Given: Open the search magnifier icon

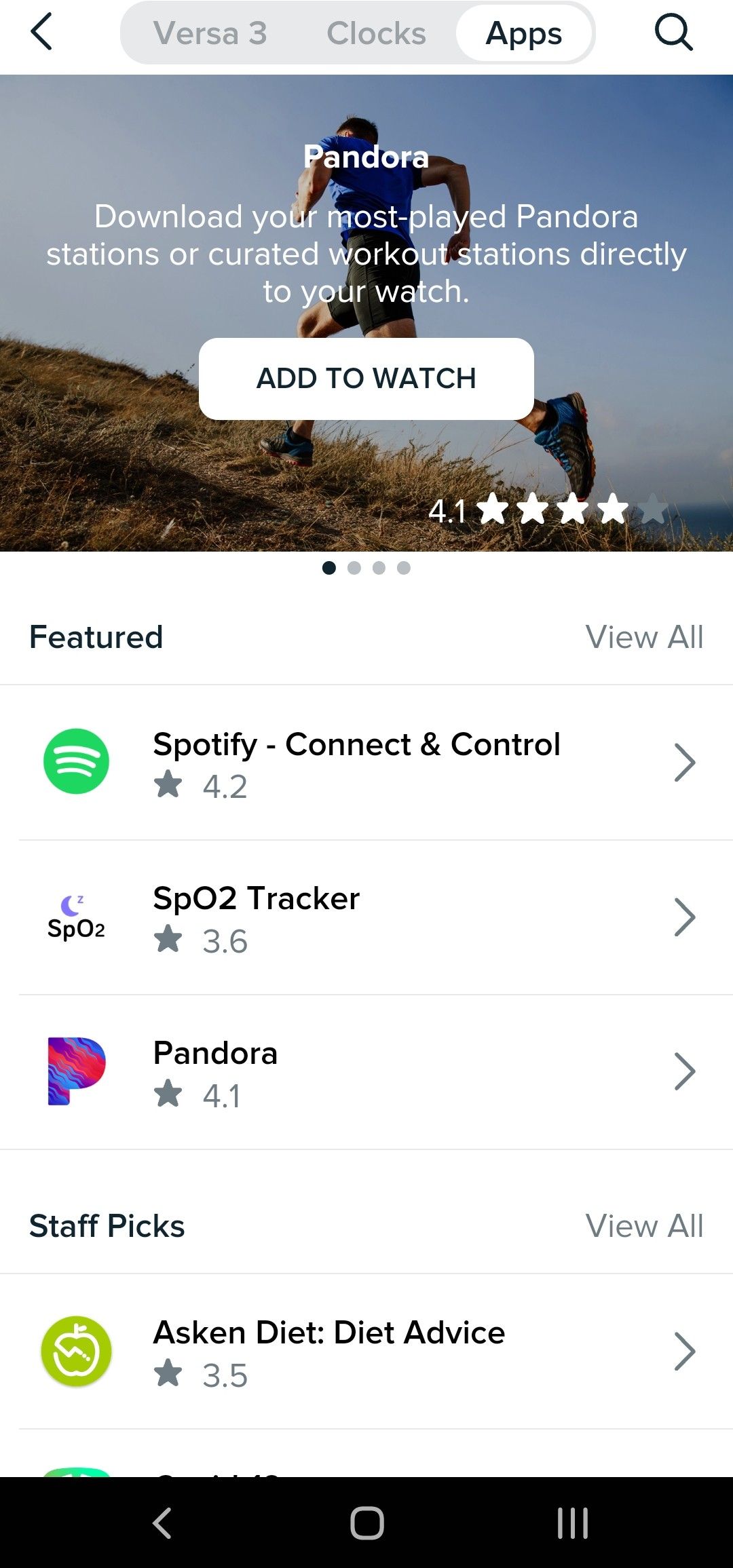Looking at the screenshot, I should coord(673,33).
